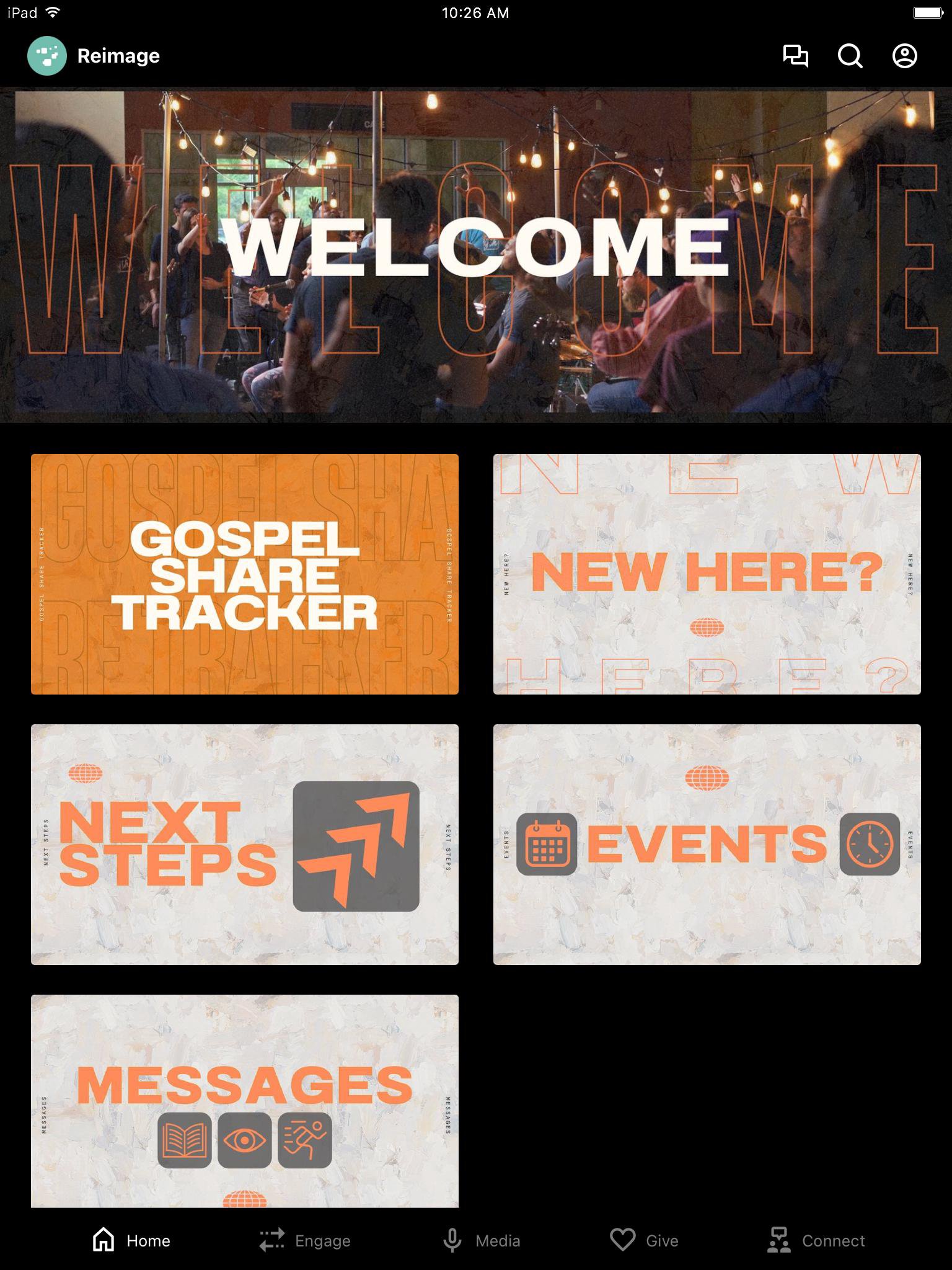Open the New Here? card

coord(707,574)
